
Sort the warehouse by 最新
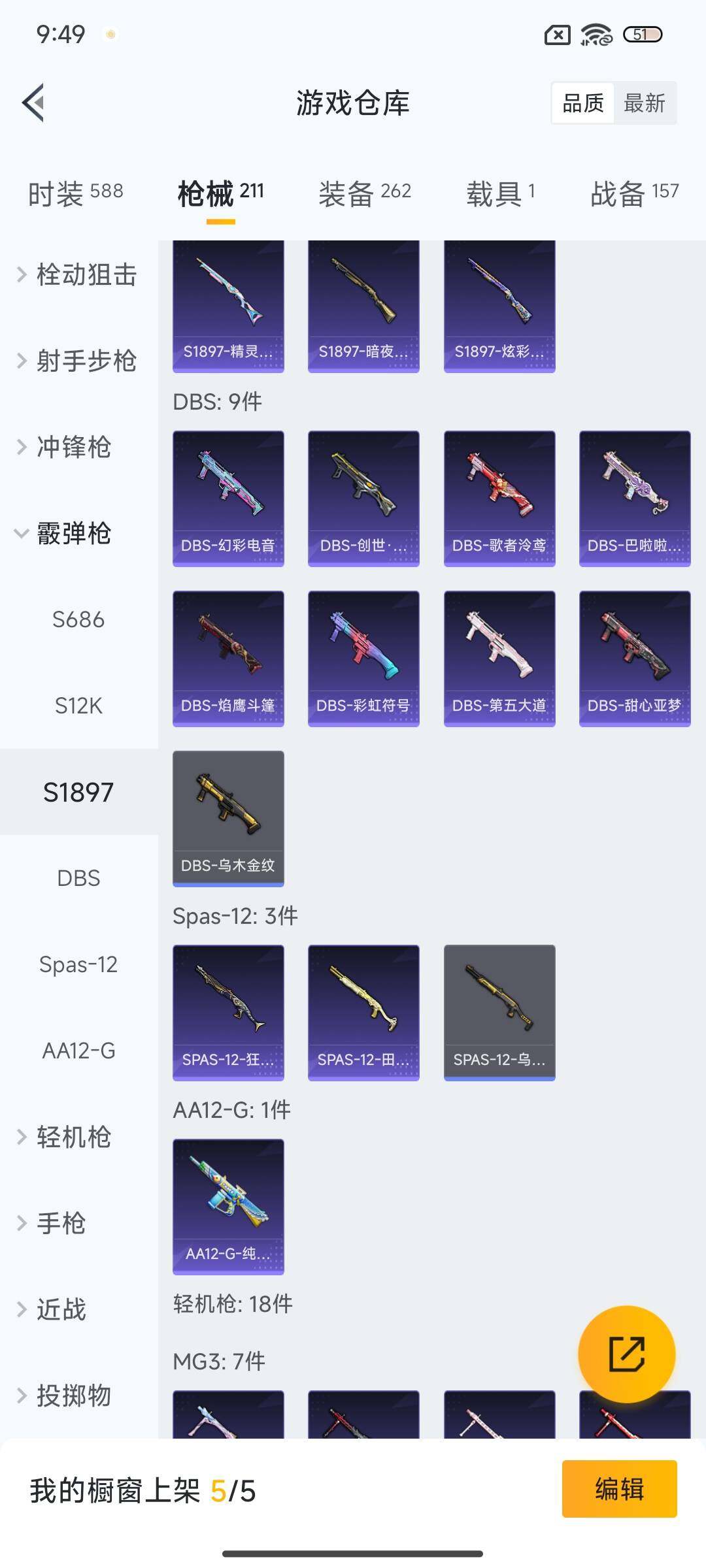[644, 103]
